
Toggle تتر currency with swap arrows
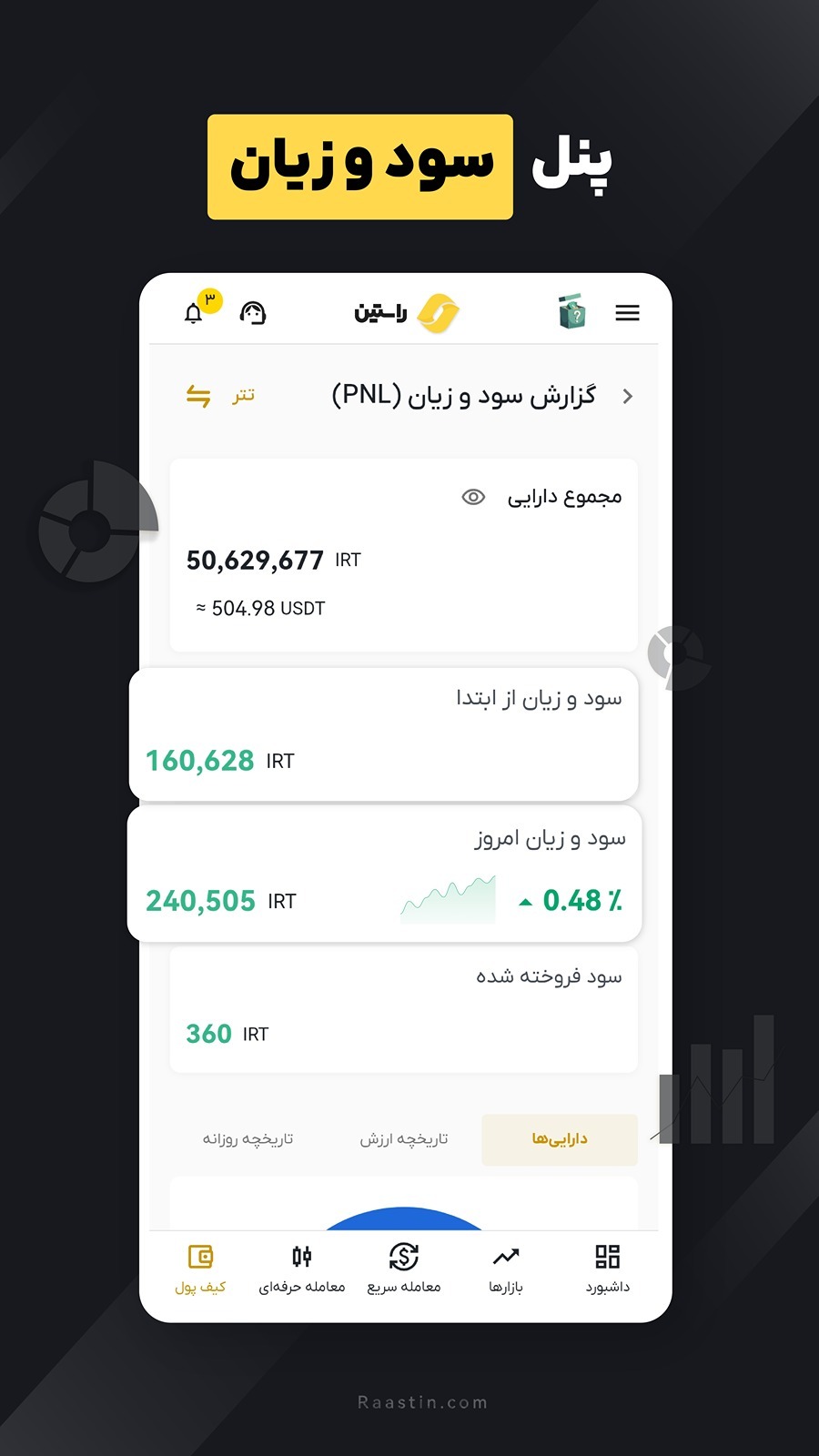pos(202,396)
